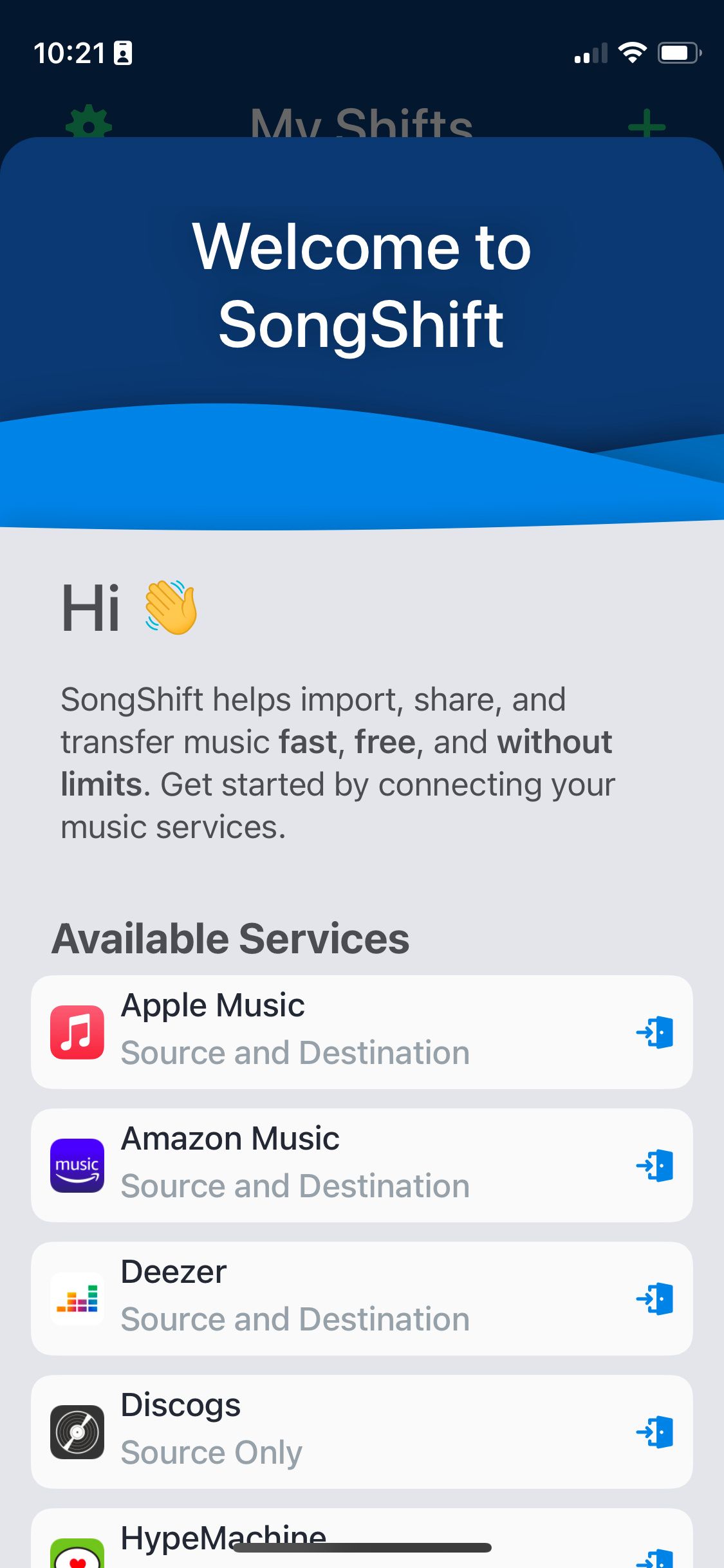Tap the home indicator bar at bottom
724x1568 pixels.
pos(362,1547)
